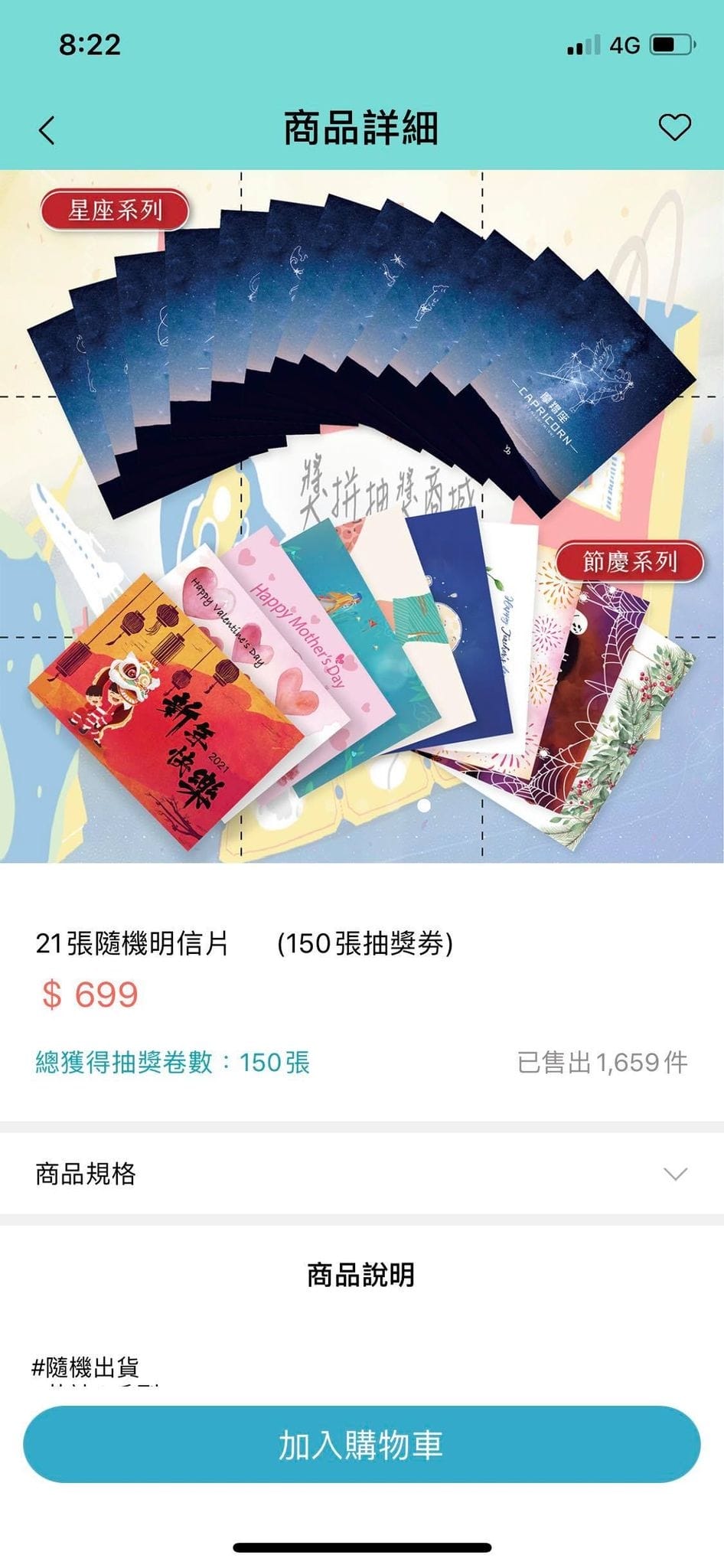Go back using the top-left arrow
Image resolution: width=724 pixels, height=1568 pixels.
47,130
